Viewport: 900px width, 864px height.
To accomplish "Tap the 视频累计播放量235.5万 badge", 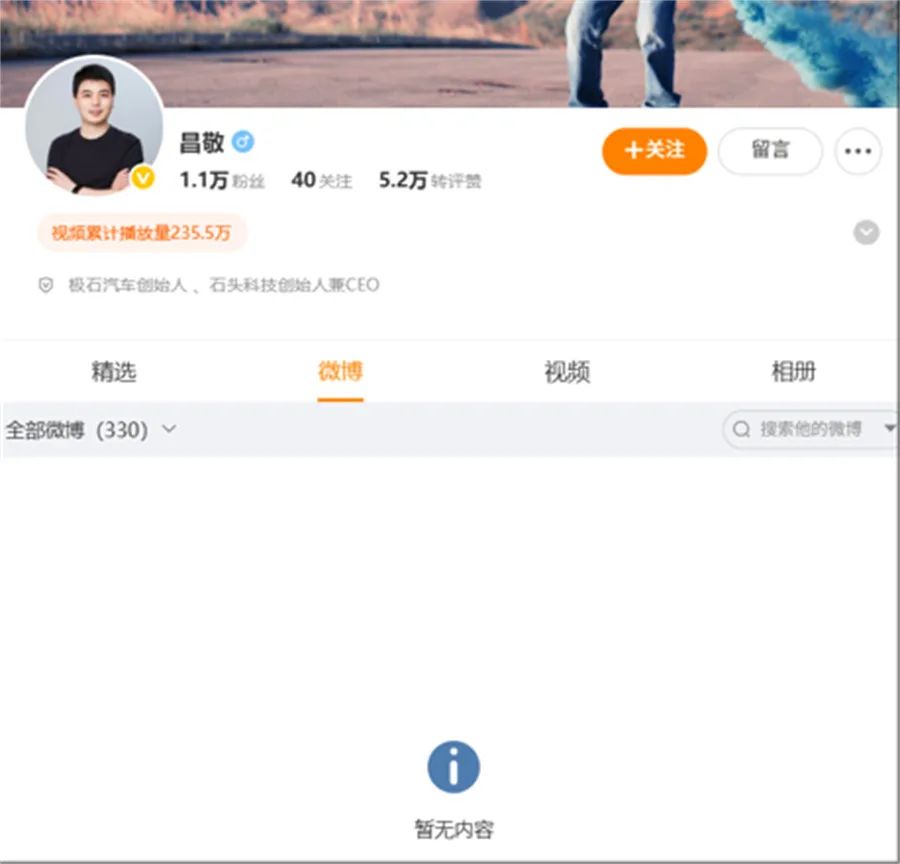I will (x=141, y=233).
